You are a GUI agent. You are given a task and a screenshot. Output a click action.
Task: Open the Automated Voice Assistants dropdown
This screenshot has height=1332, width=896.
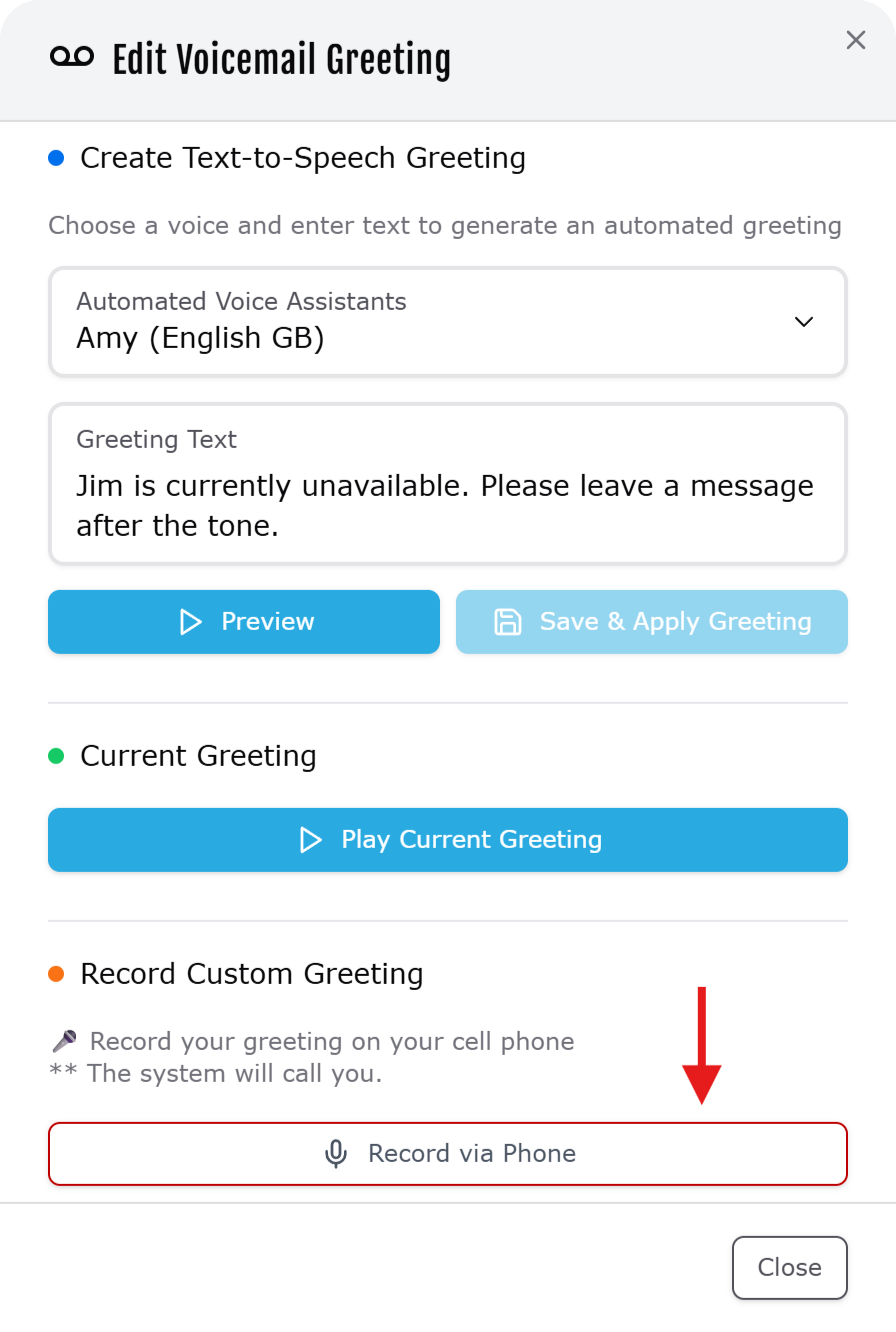pos(447,322)
